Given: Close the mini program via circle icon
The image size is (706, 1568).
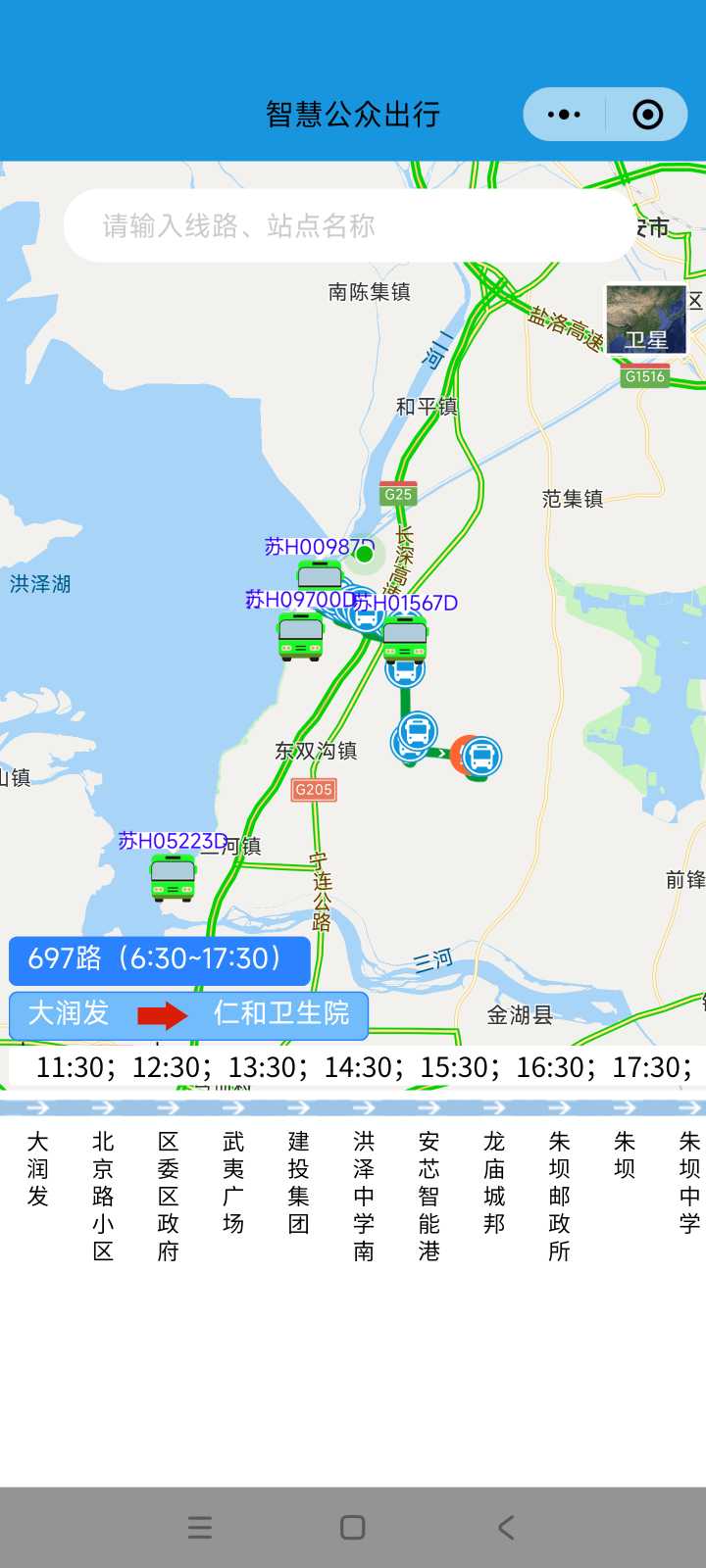Looking at the screenshot, I should [x=647, y=115].
